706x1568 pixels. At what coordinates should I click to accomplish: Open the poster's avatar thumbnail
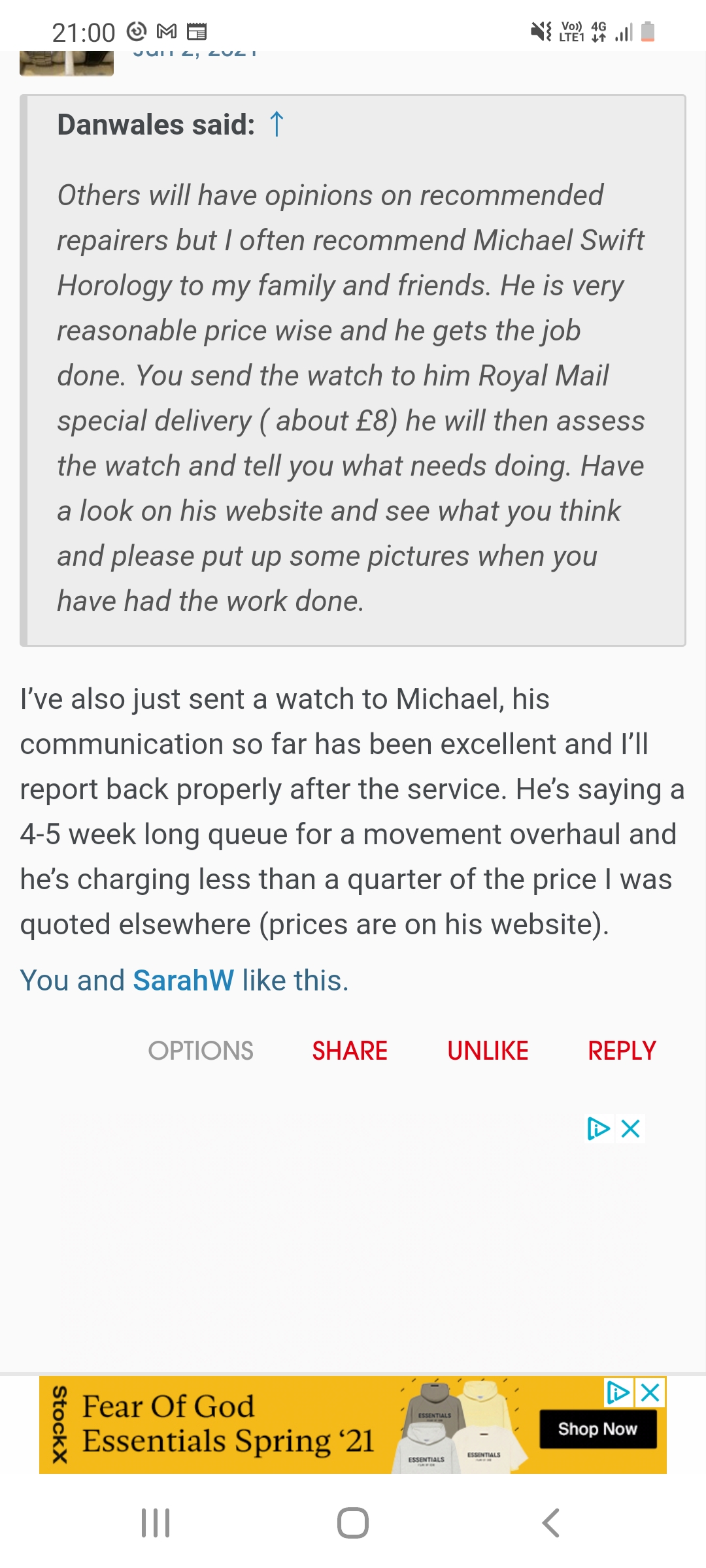coord(66,63)
